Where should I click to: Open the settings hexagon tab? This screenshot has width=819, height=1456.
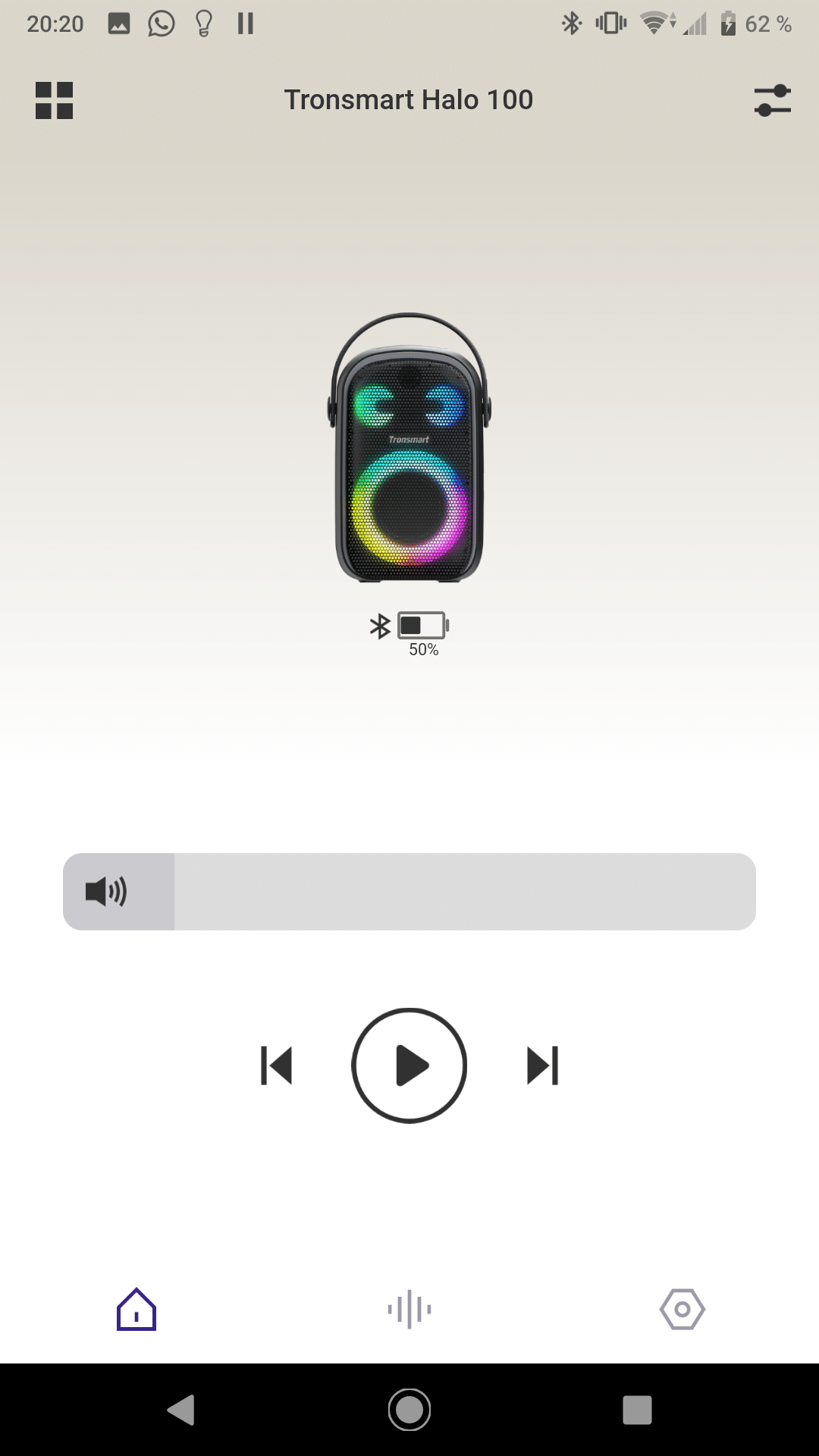coord(682,1310)
